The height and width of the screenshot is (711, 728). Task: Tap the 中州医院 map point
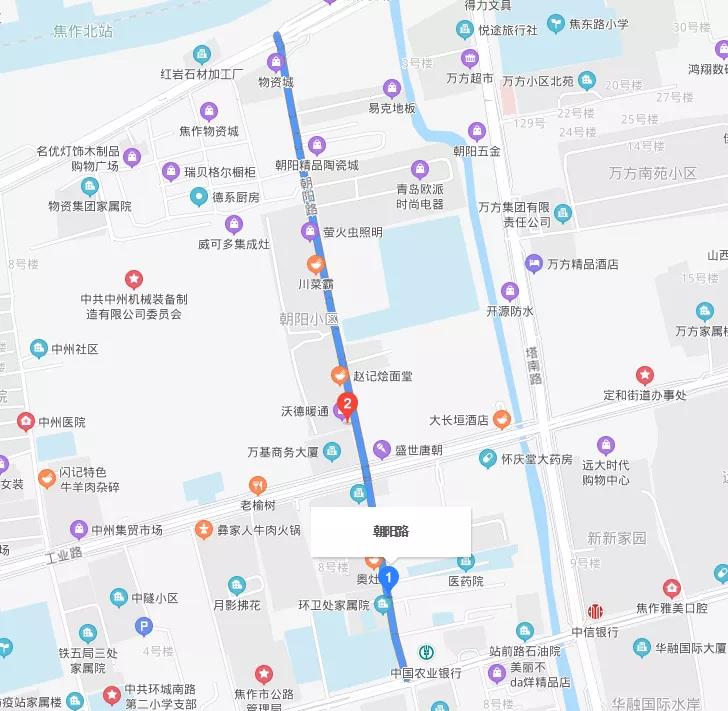25,422
